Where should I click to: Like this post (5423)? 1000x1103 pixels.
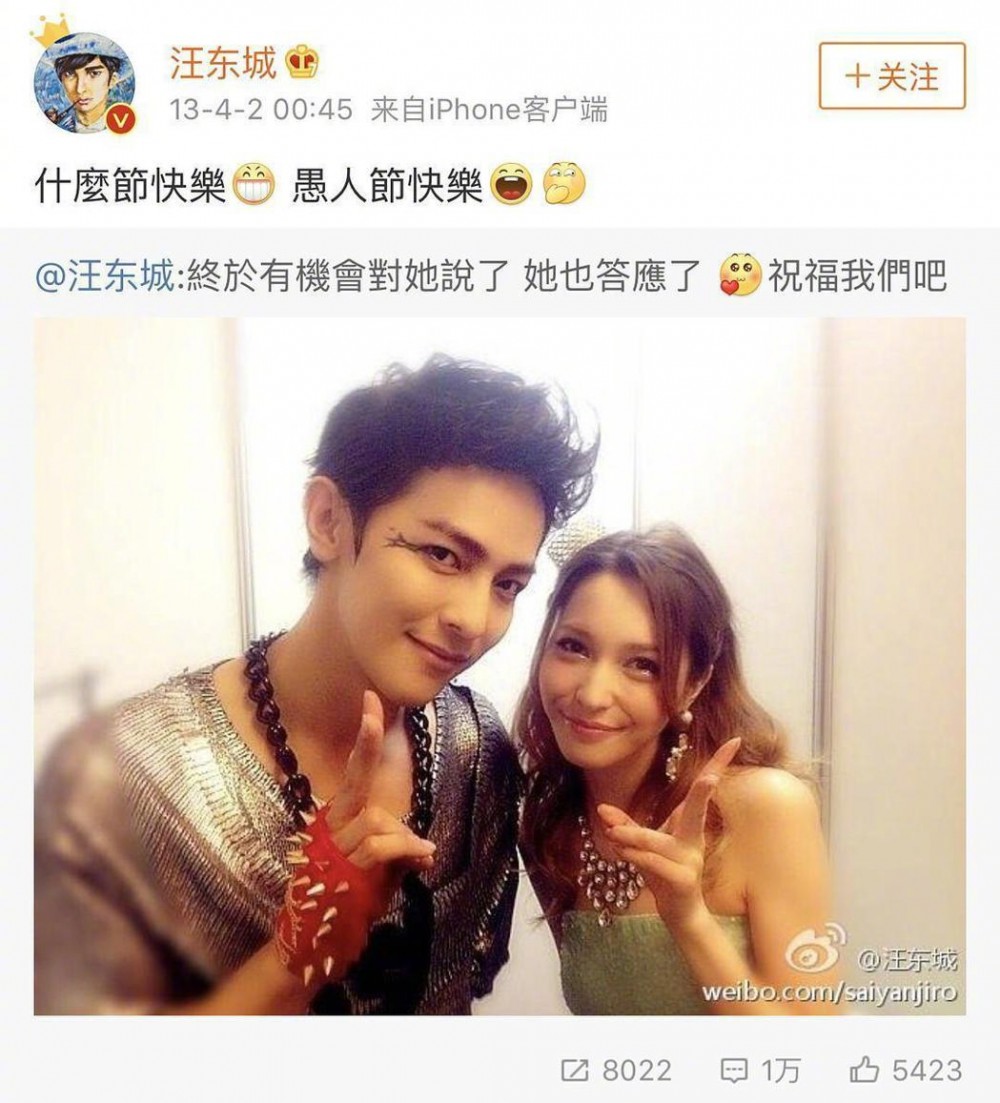click(906, 1070)
